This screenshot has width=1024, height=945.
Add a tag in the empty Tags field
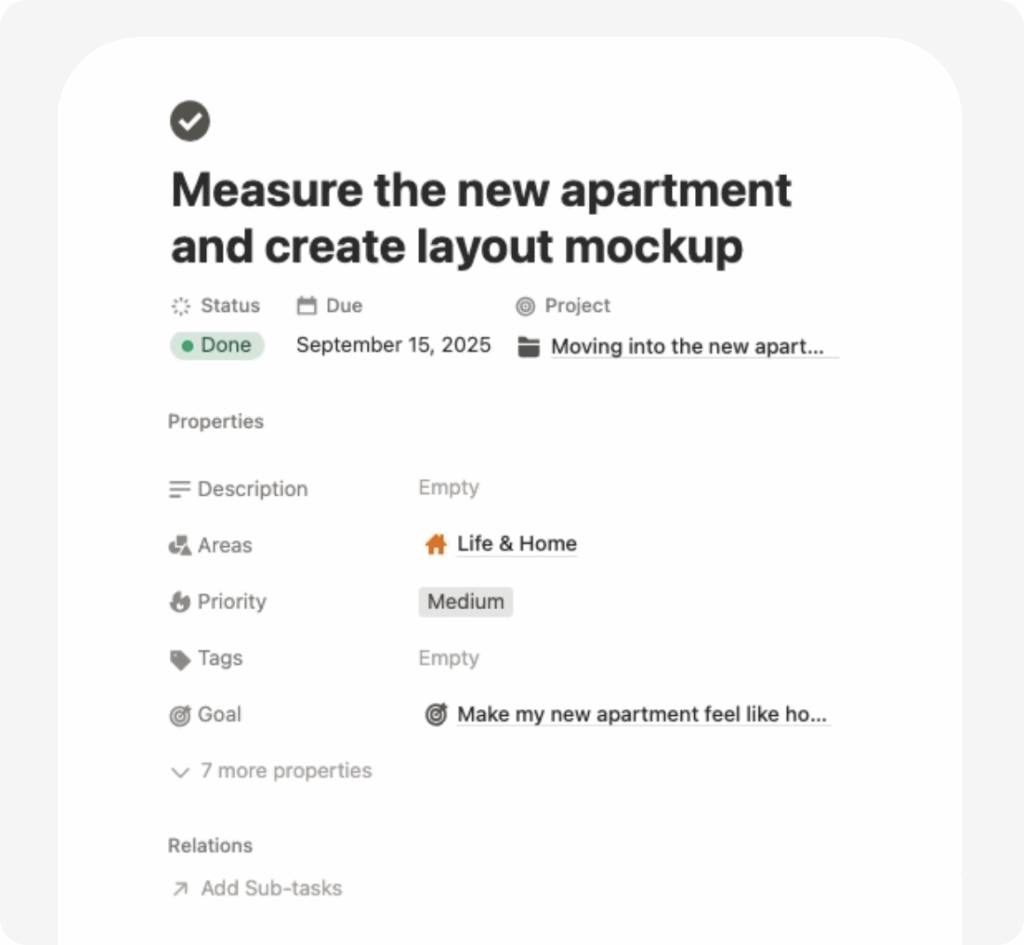[449, 658]
